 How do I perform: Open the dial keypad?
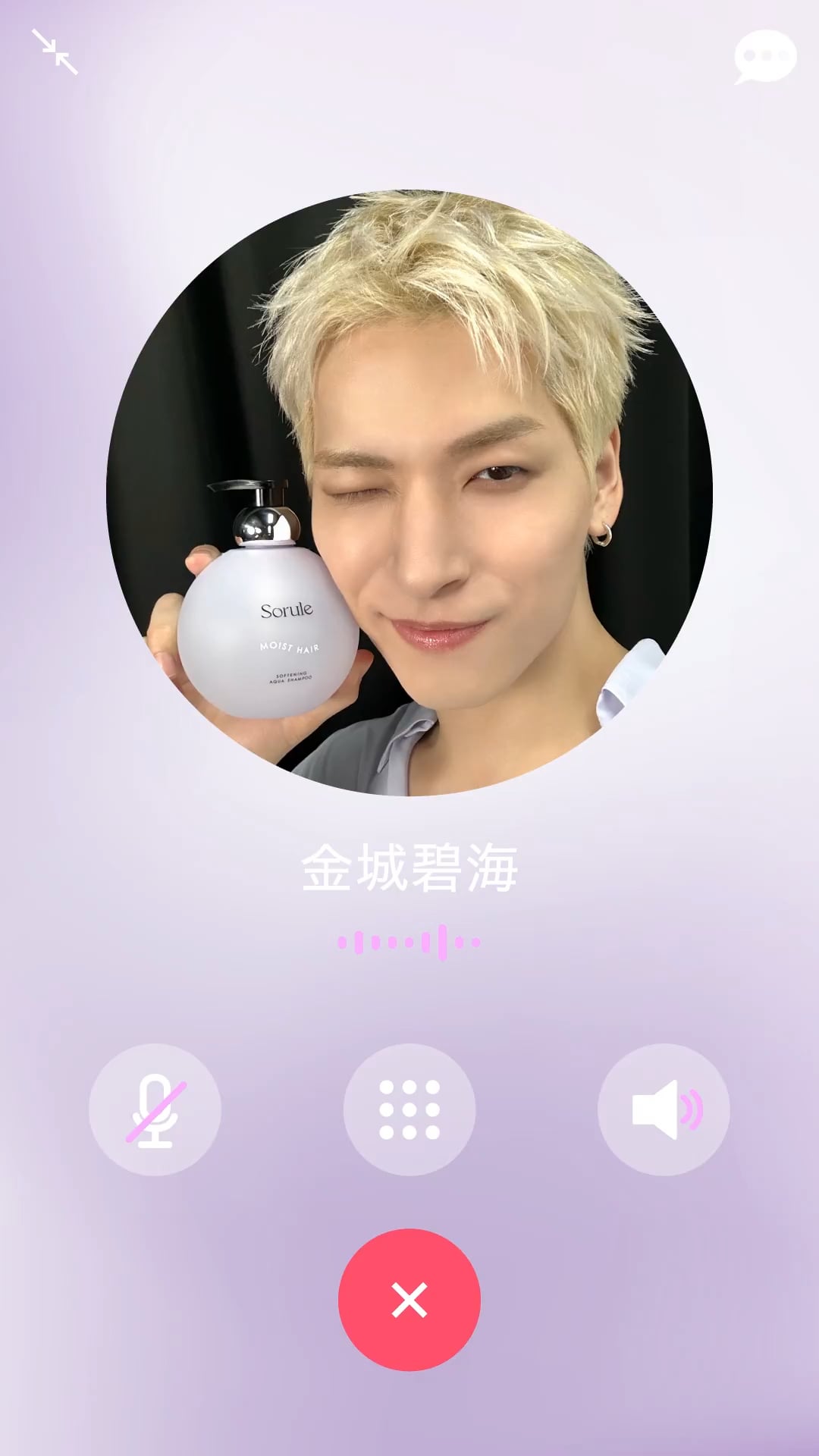click(x=409, y=1109)
